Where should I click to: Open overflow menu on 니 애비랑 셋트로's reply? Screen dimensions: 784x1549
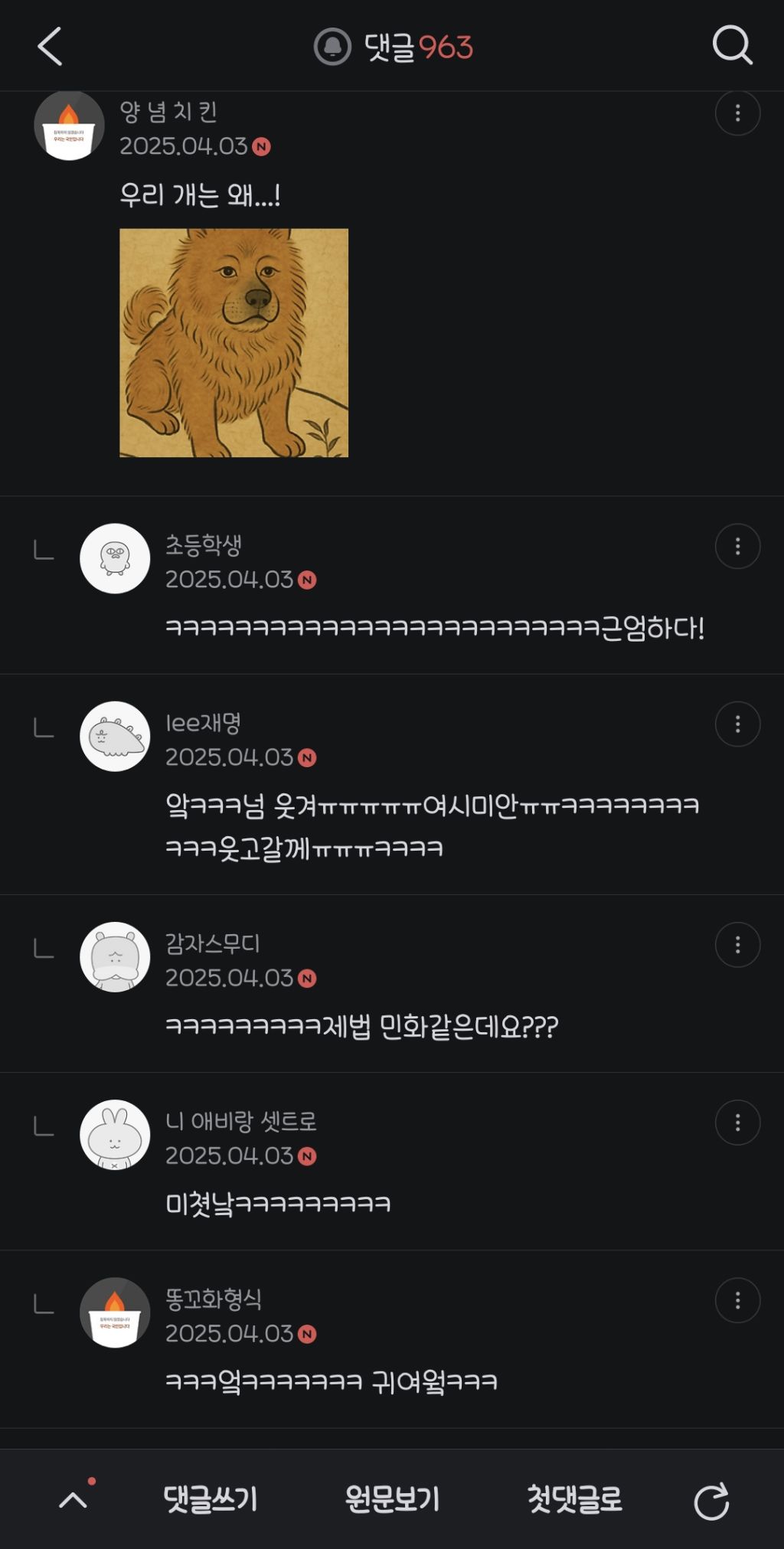tap(737, 1123)
